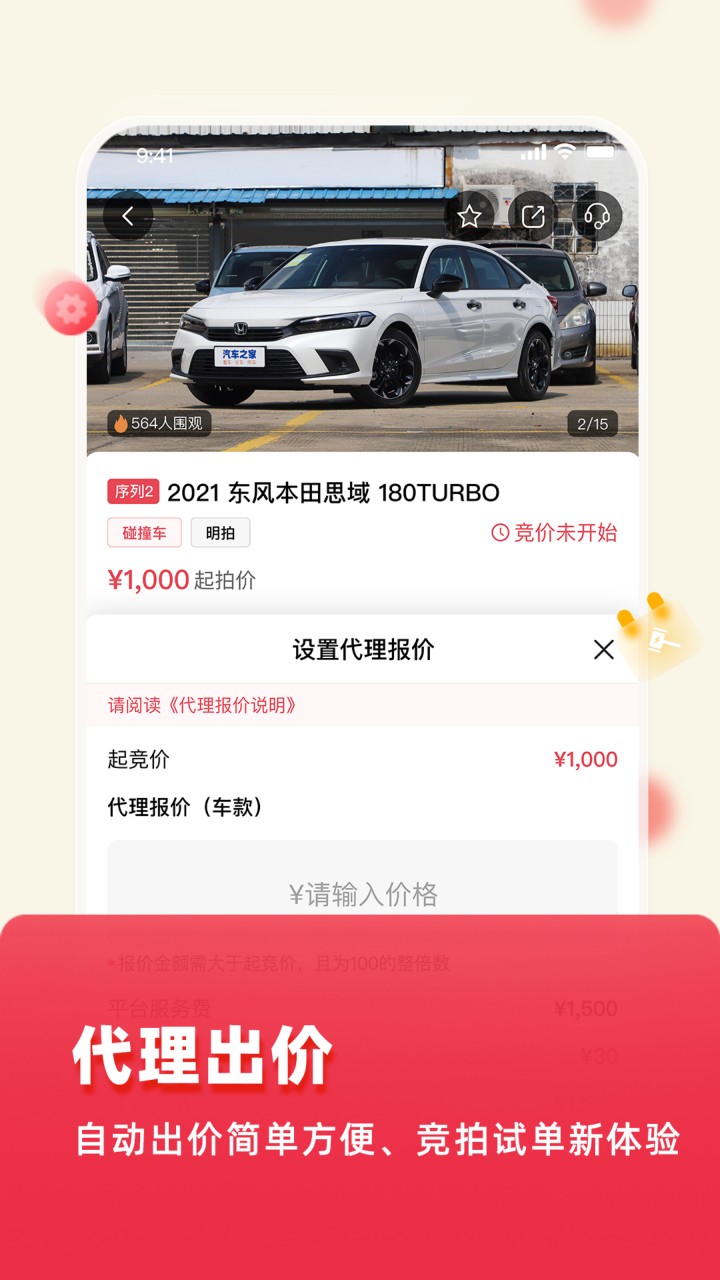Tap the clock icon beside 竞价未开始
Viewport: 720px width, 1280px height.
click(500, 533)
